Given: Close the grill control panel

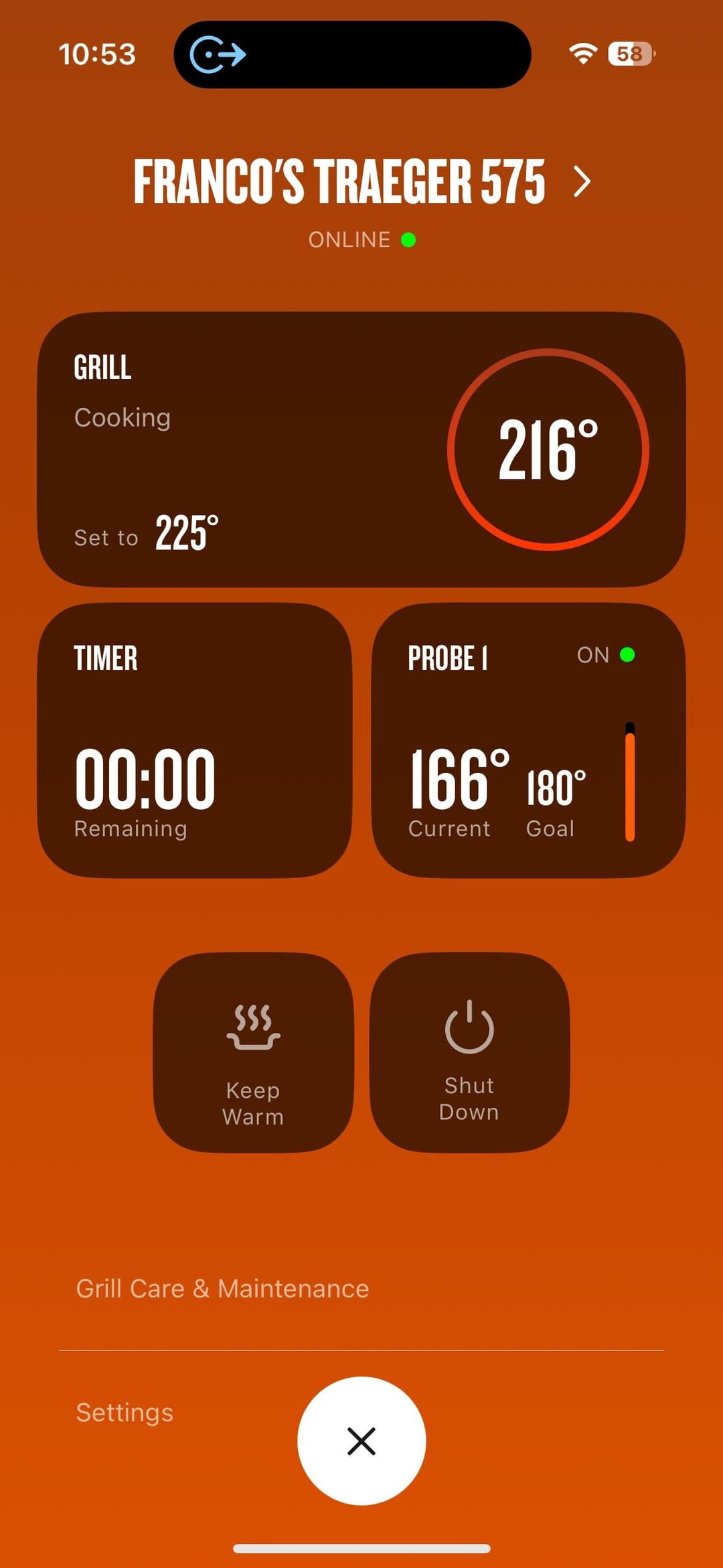Looking at the screenshot, I should pyautogui.click(x=361, y=1441).
